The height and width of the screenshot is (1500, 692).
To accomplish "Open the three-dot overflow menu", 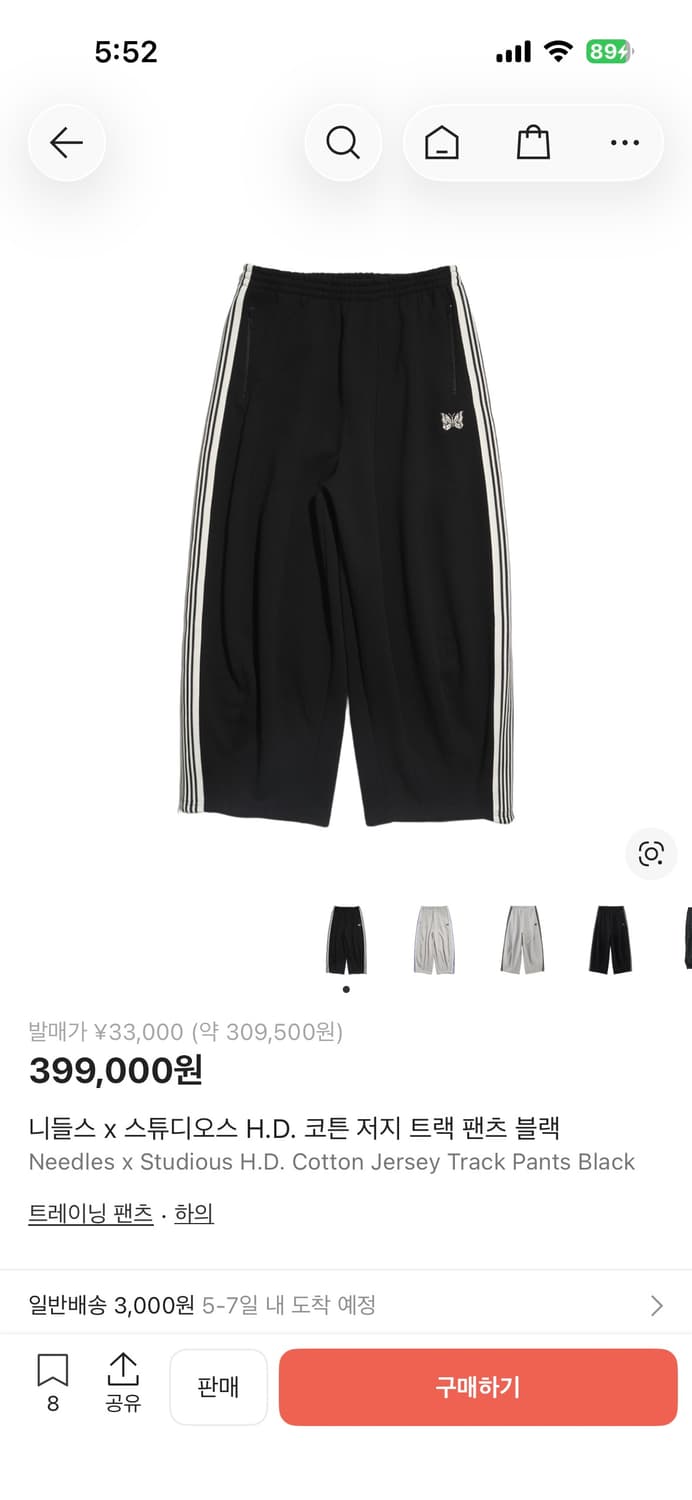I will coord(625,143).
